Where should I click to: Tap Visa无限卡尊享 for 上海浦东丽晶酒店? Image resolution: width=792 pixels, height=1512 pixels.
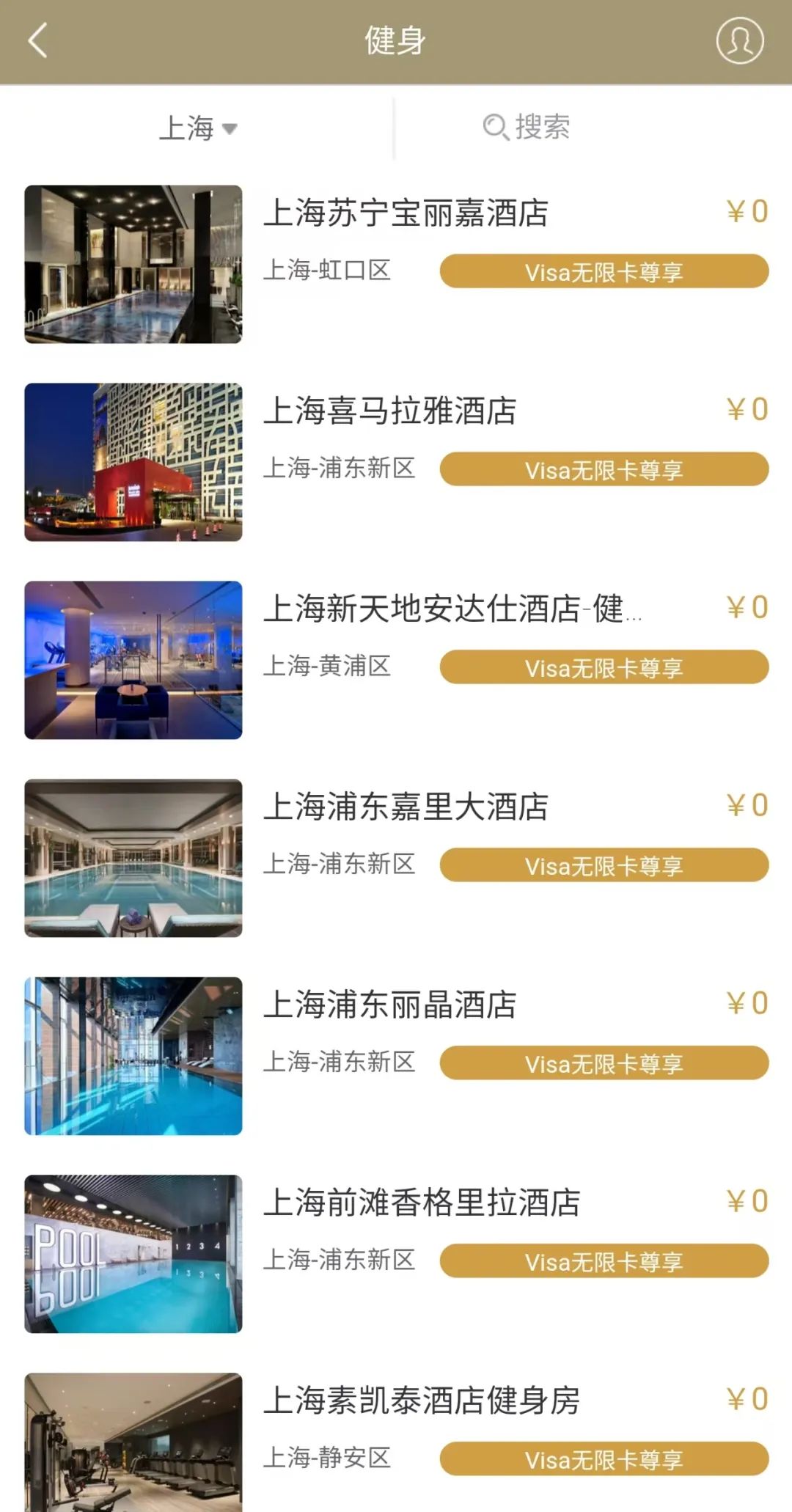click(x=604, y=1063)
